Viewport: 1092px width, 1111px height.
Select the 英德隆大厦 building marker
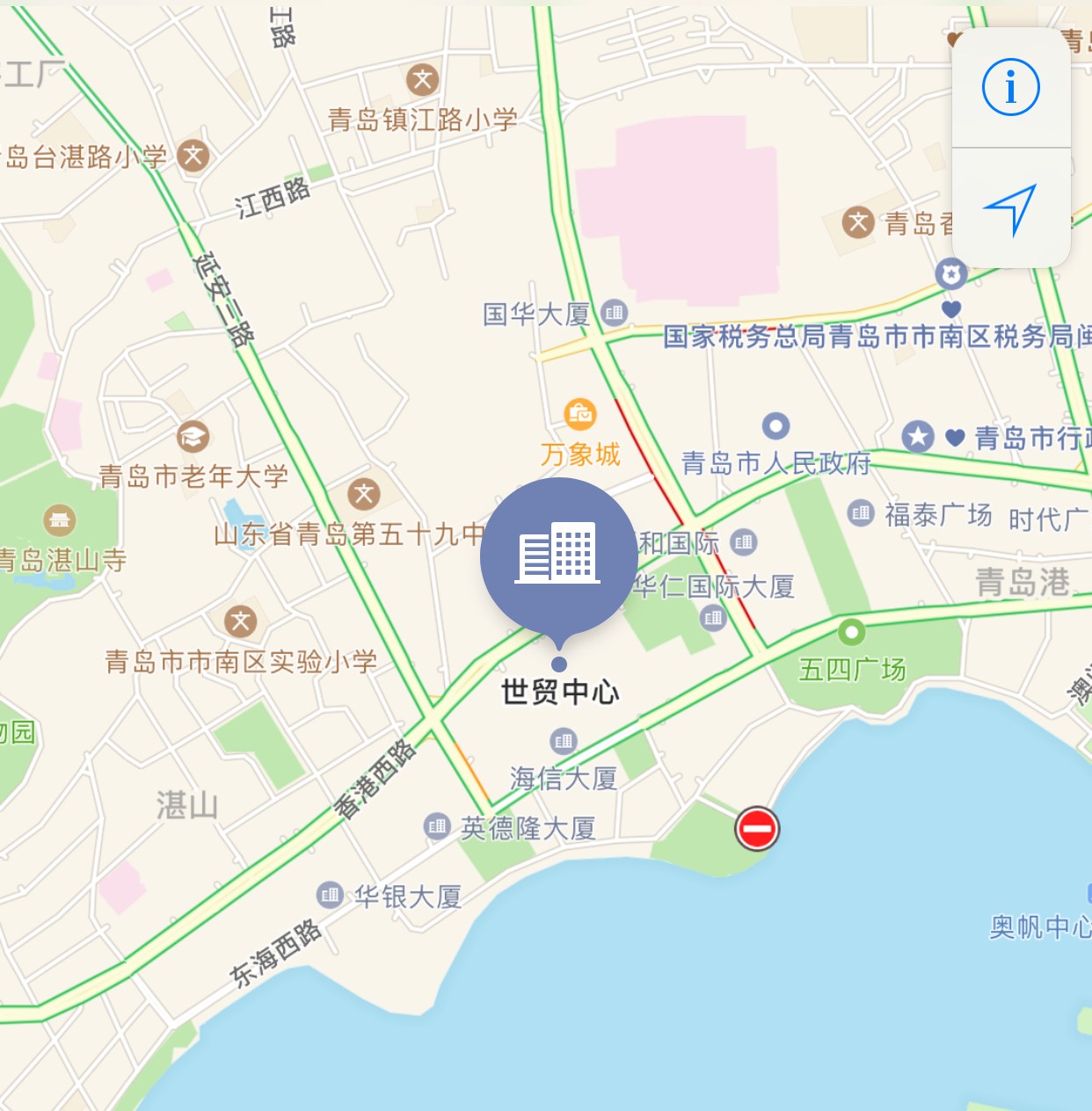[x=435, y=826]
